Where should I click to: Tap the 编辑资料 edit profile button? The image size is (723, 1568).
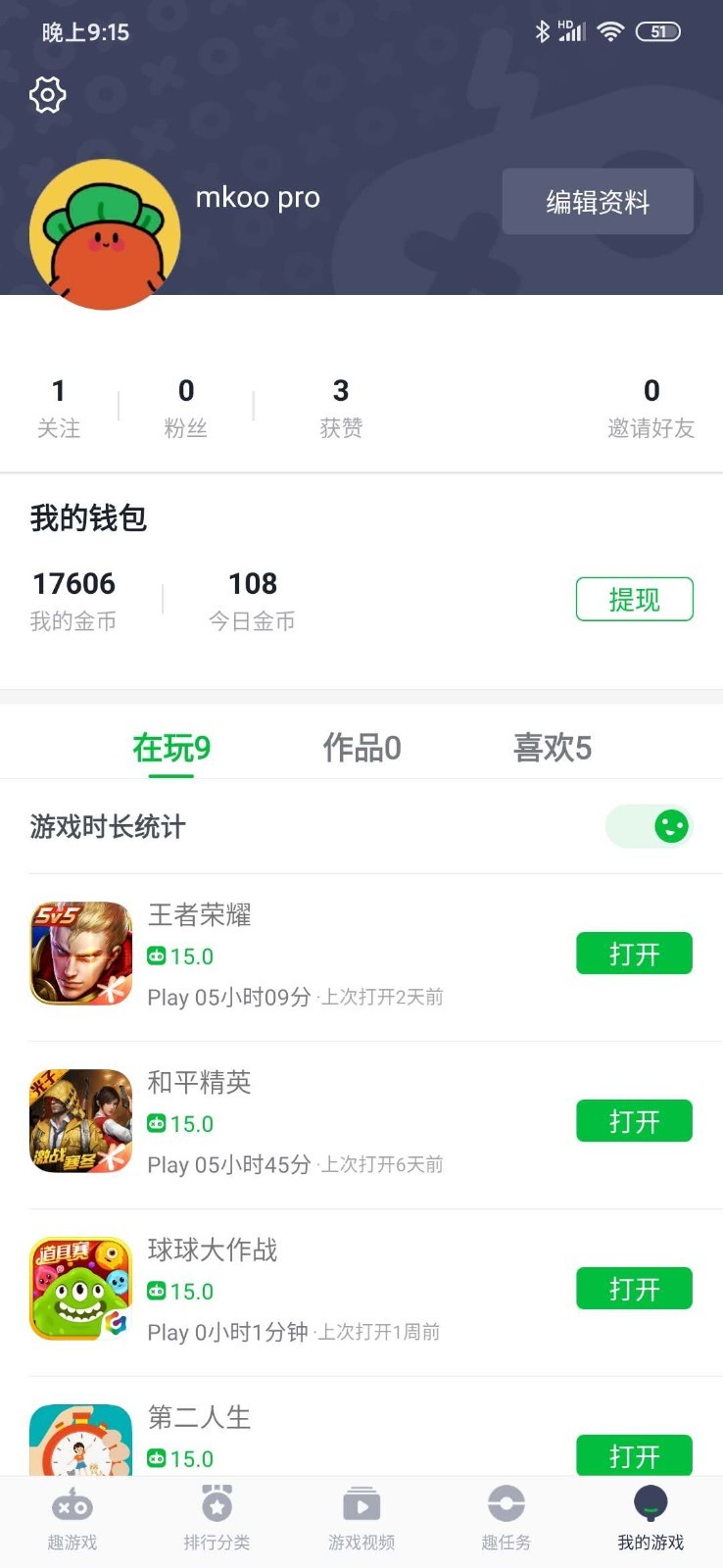coord(598,202)
